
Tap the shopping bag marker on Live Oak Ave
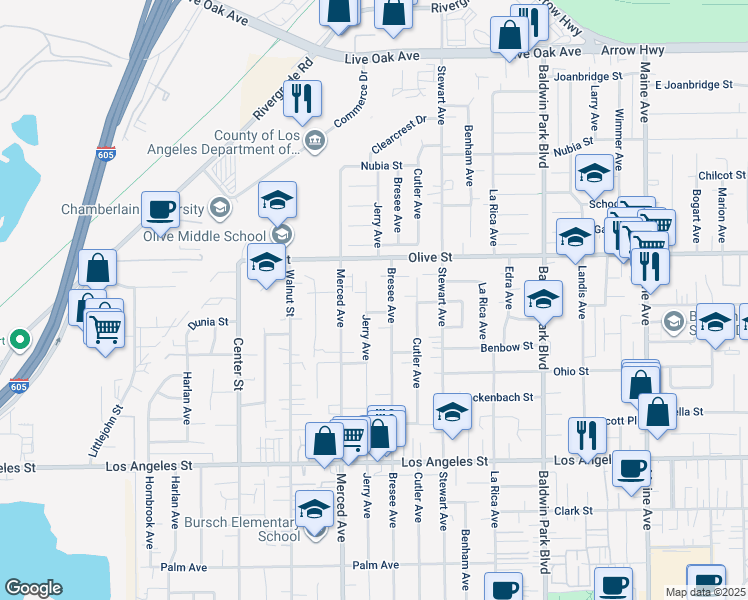510,36
